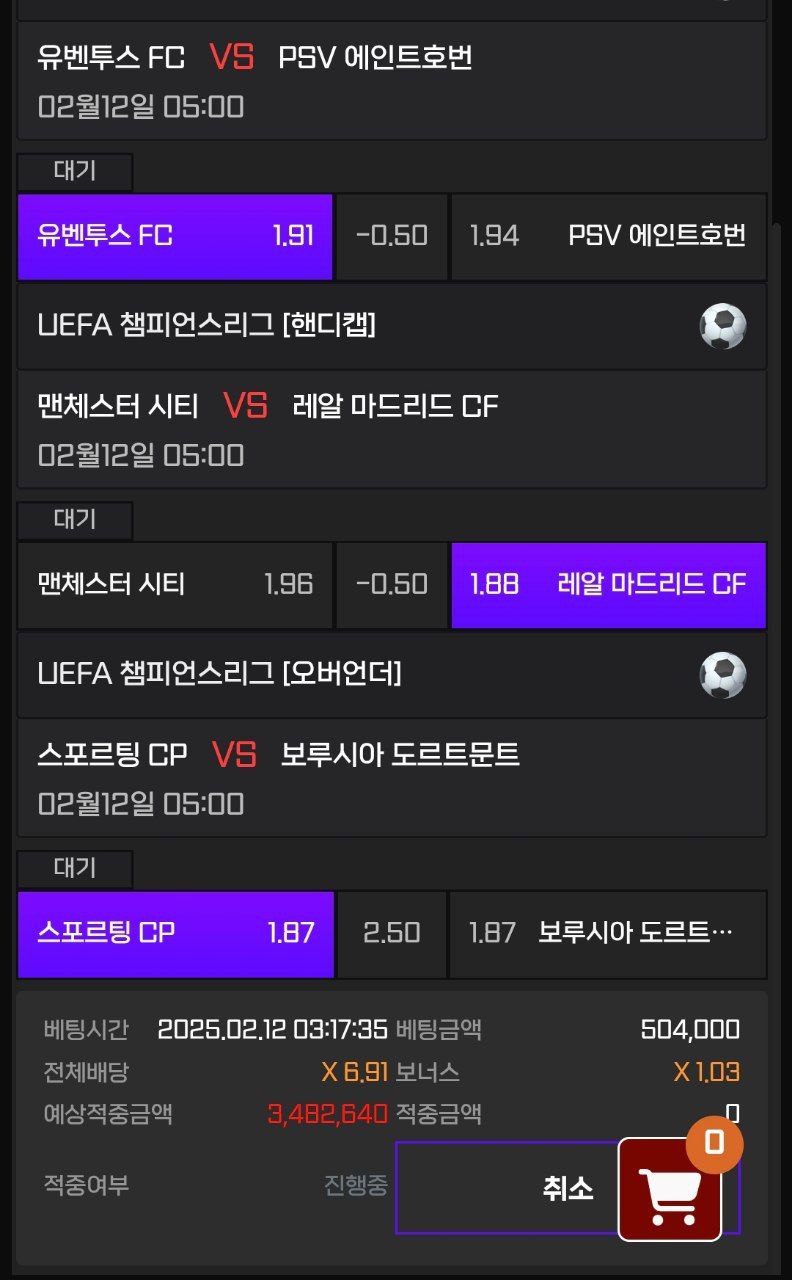The width and height of the screenshot is (792, 1280).
Task: Select 맨체스터 시티 odds 1.96
Action: coord(175,585)
